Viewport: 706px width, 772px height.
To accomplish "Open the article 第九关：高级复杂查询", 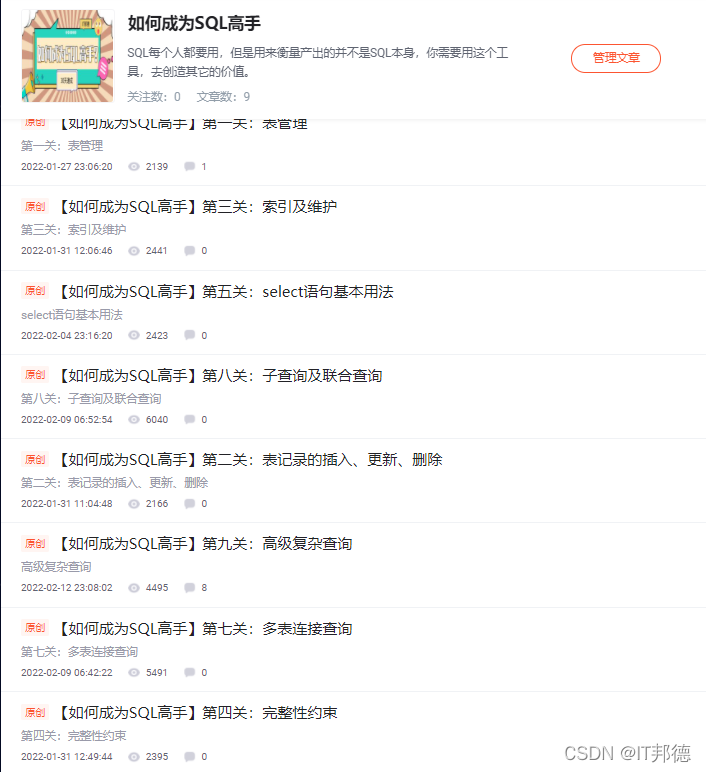I will [x=204, y=544].
